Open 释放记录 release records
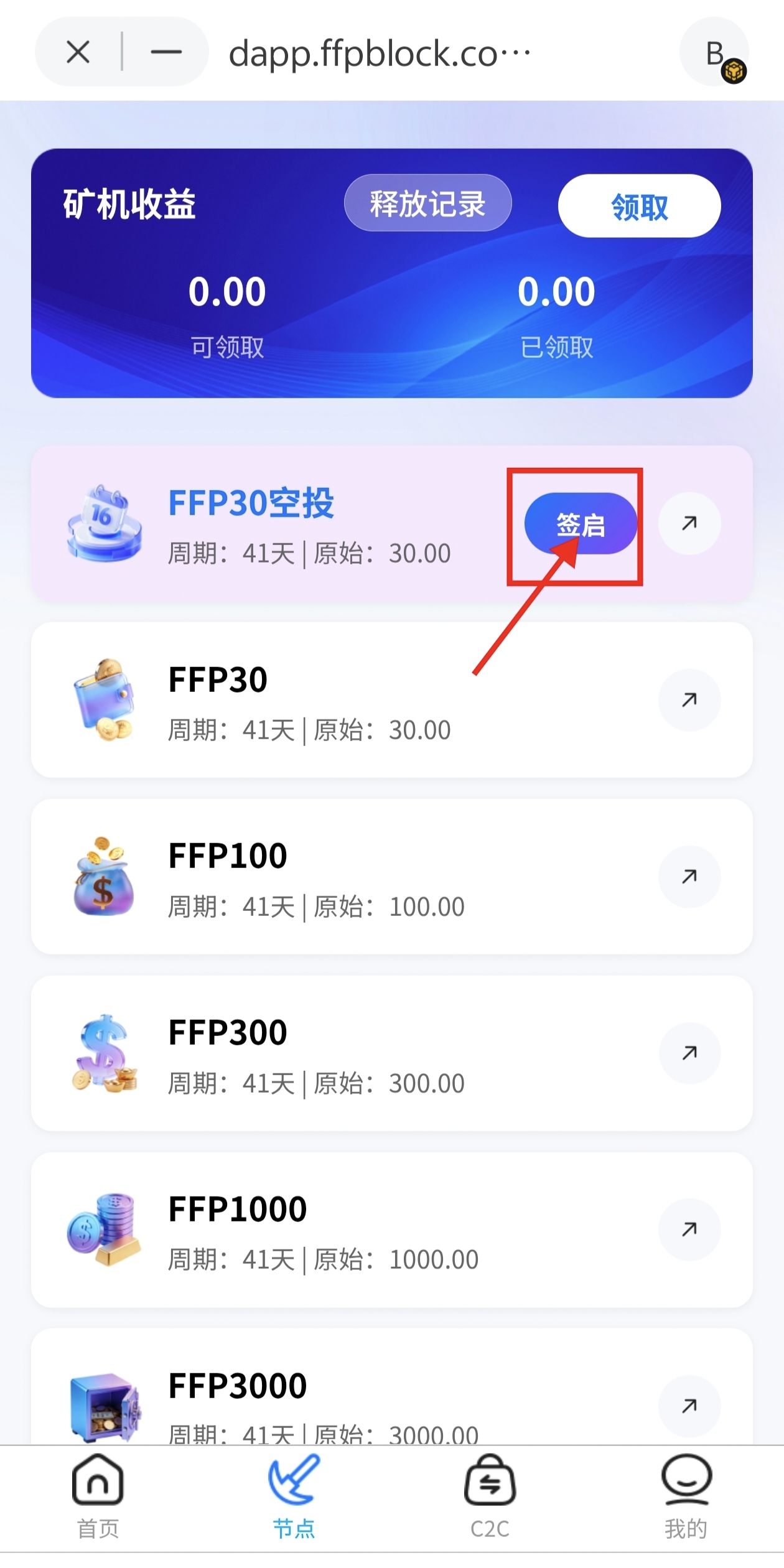This screenshot has height=1568, width=784. pos(427,203)
